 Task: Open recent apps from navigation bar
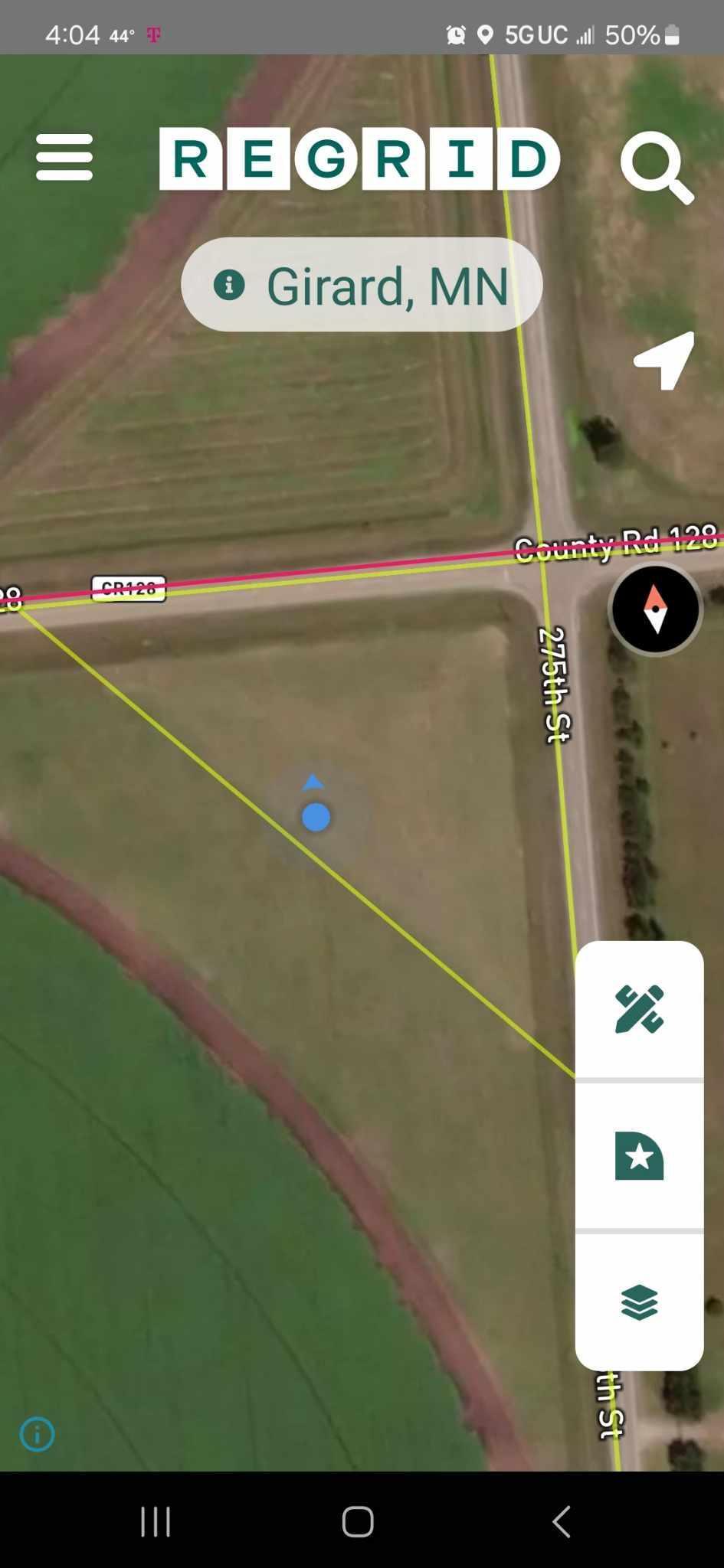[x=156, y=1521]
